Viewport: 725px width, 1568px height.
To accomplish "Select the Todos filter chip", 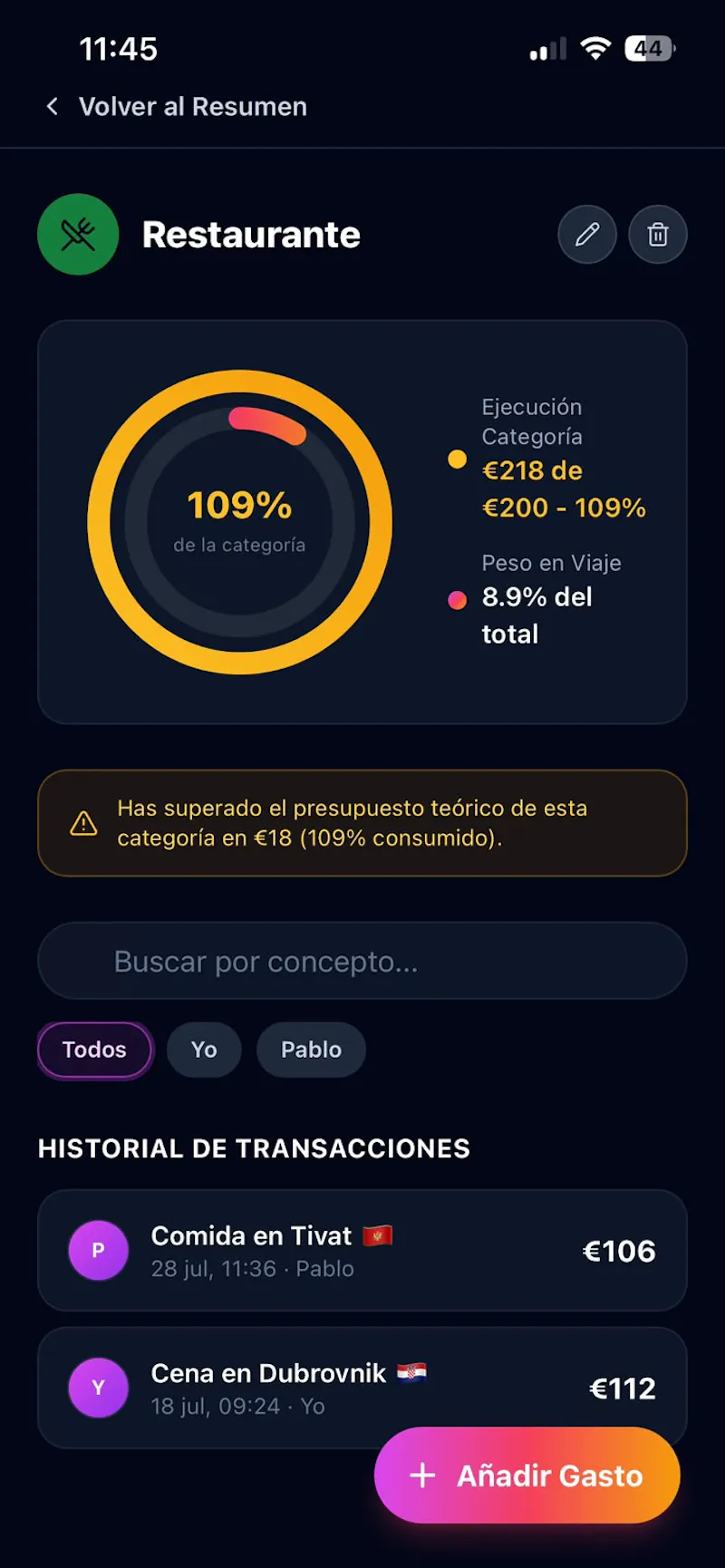I will [94, 1050].
